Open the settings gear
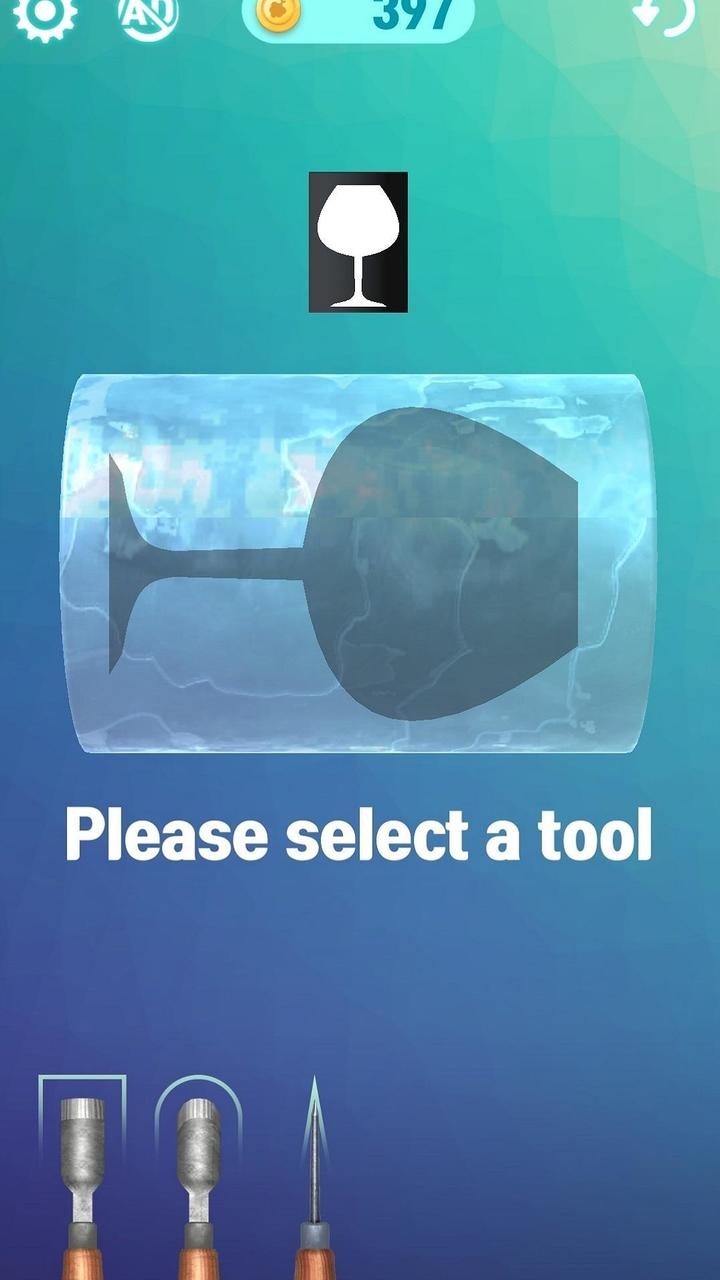720x1280 pixels. (45, 16)
